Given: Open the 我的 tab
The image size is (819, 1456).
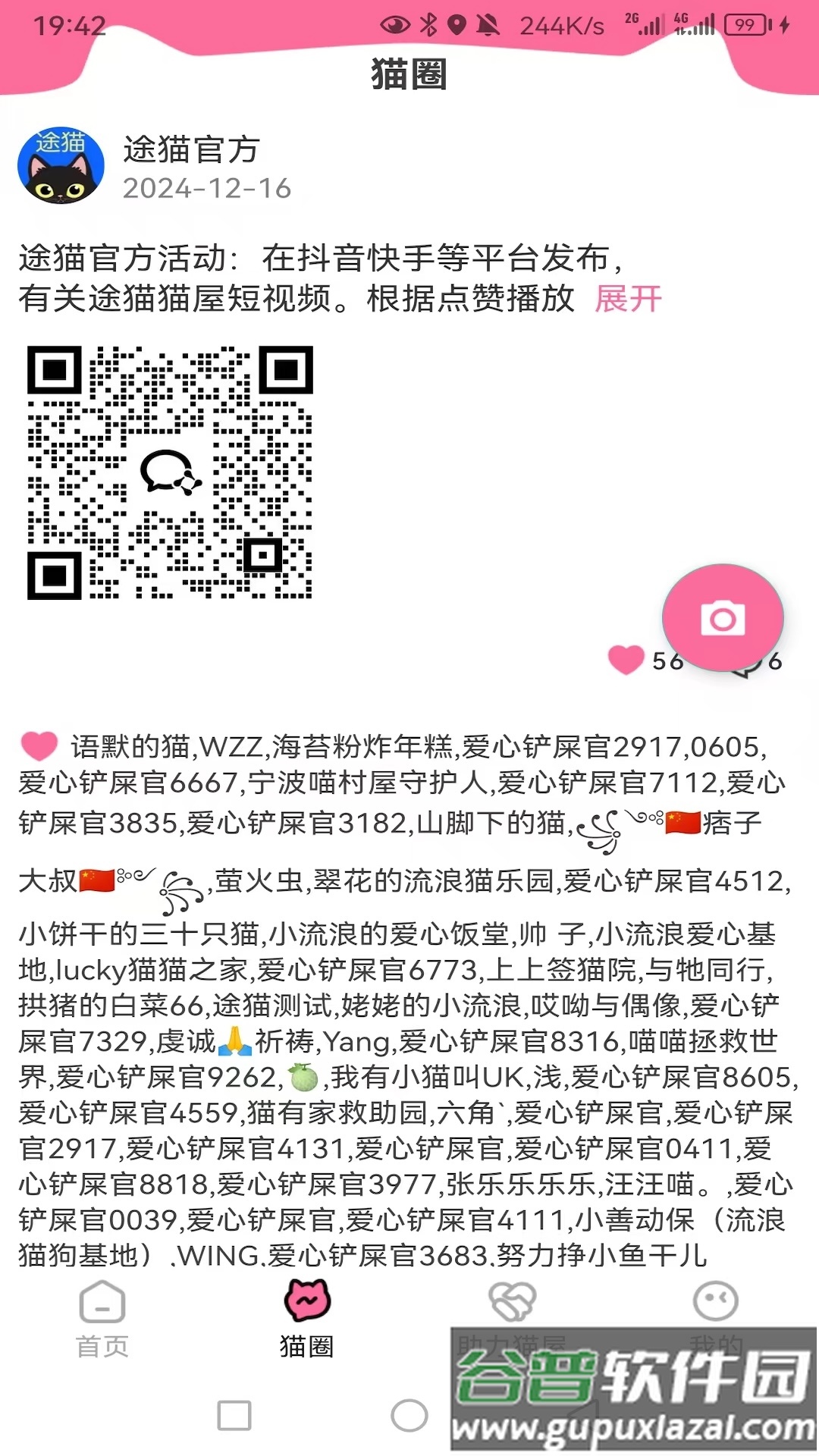Looking at the screenshot, I should pyautogui.click(x=715, y=1308).
